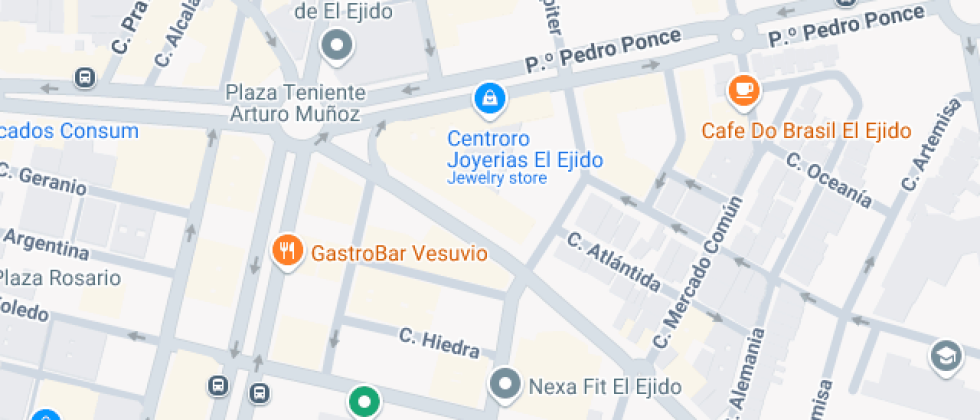The height and width of the screenshot is (420, 980).
Task: Open the Centroro Joyerias El Ejido marker
Action: tap(489, 98)
